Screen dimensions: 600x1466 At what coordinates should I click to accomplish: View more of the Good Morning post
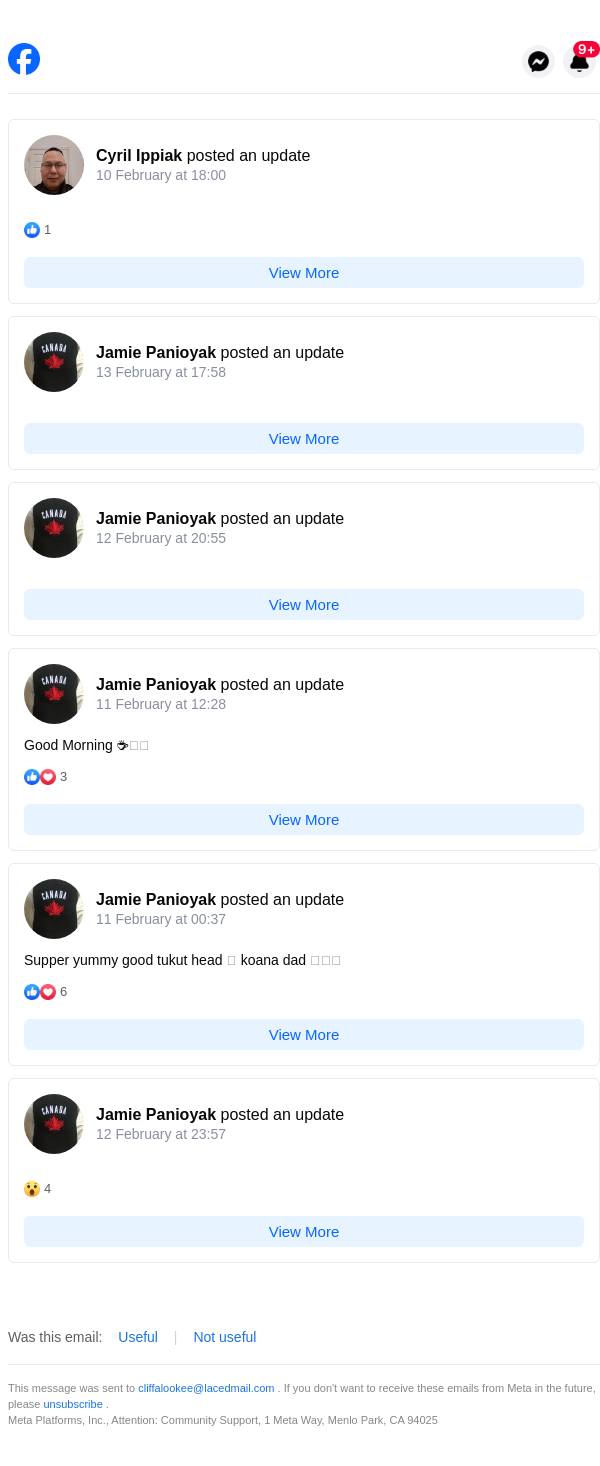click(x=304, y=819)
